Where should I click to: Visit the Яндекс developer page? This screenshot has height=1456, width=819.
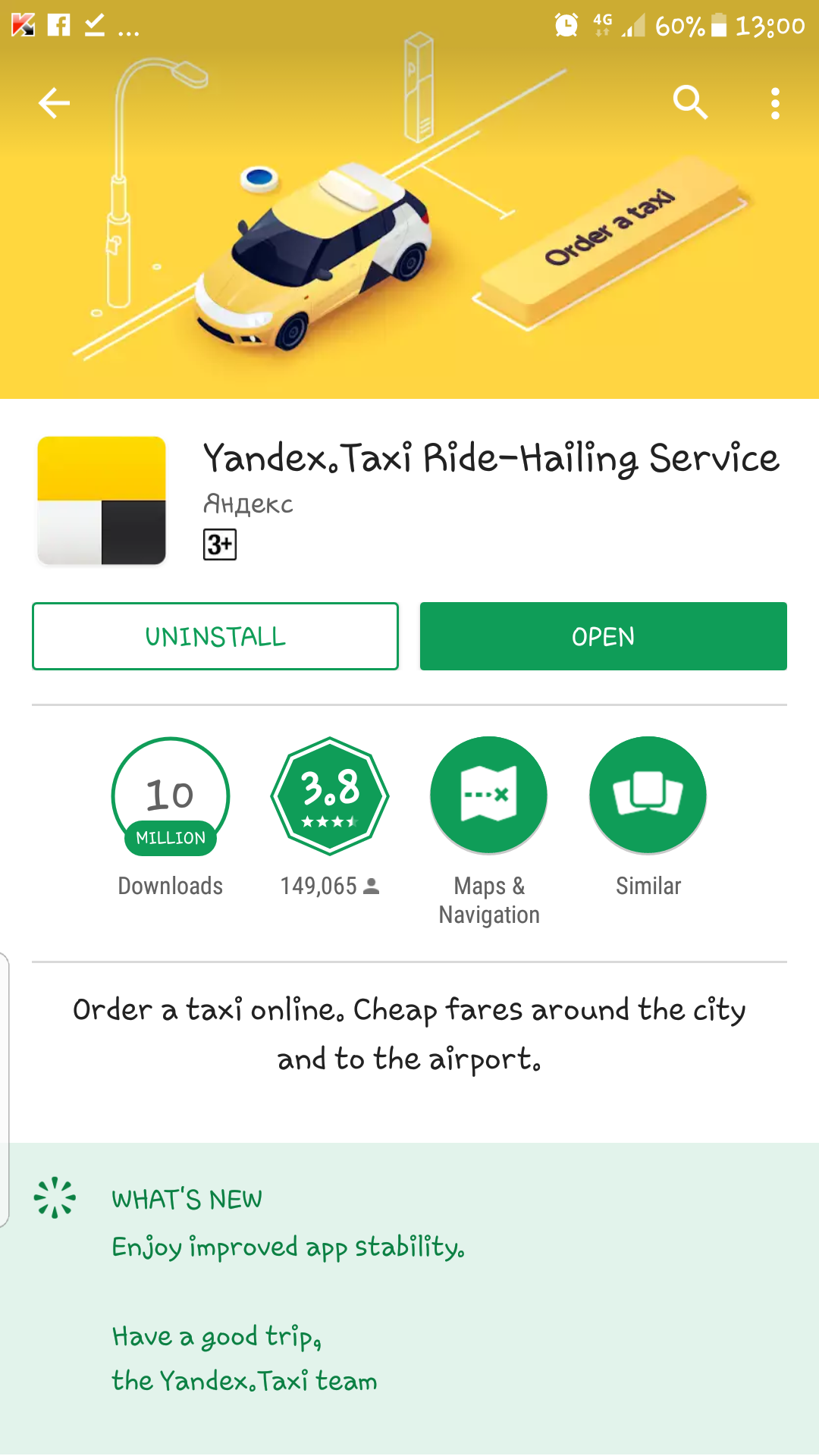248,504
